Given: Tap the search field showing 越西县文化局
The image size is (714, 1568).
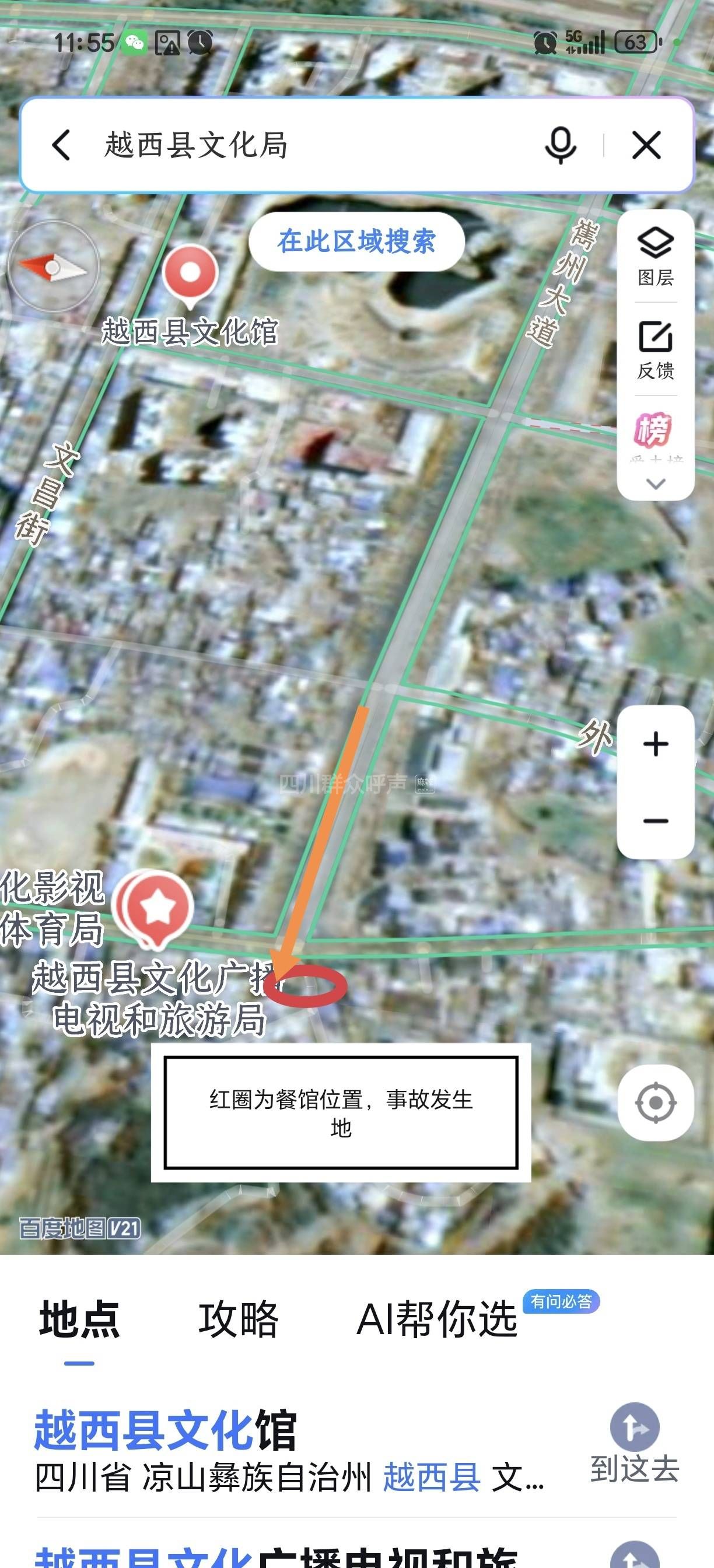Looking at the screenshot, I should [x=304, y=145].
